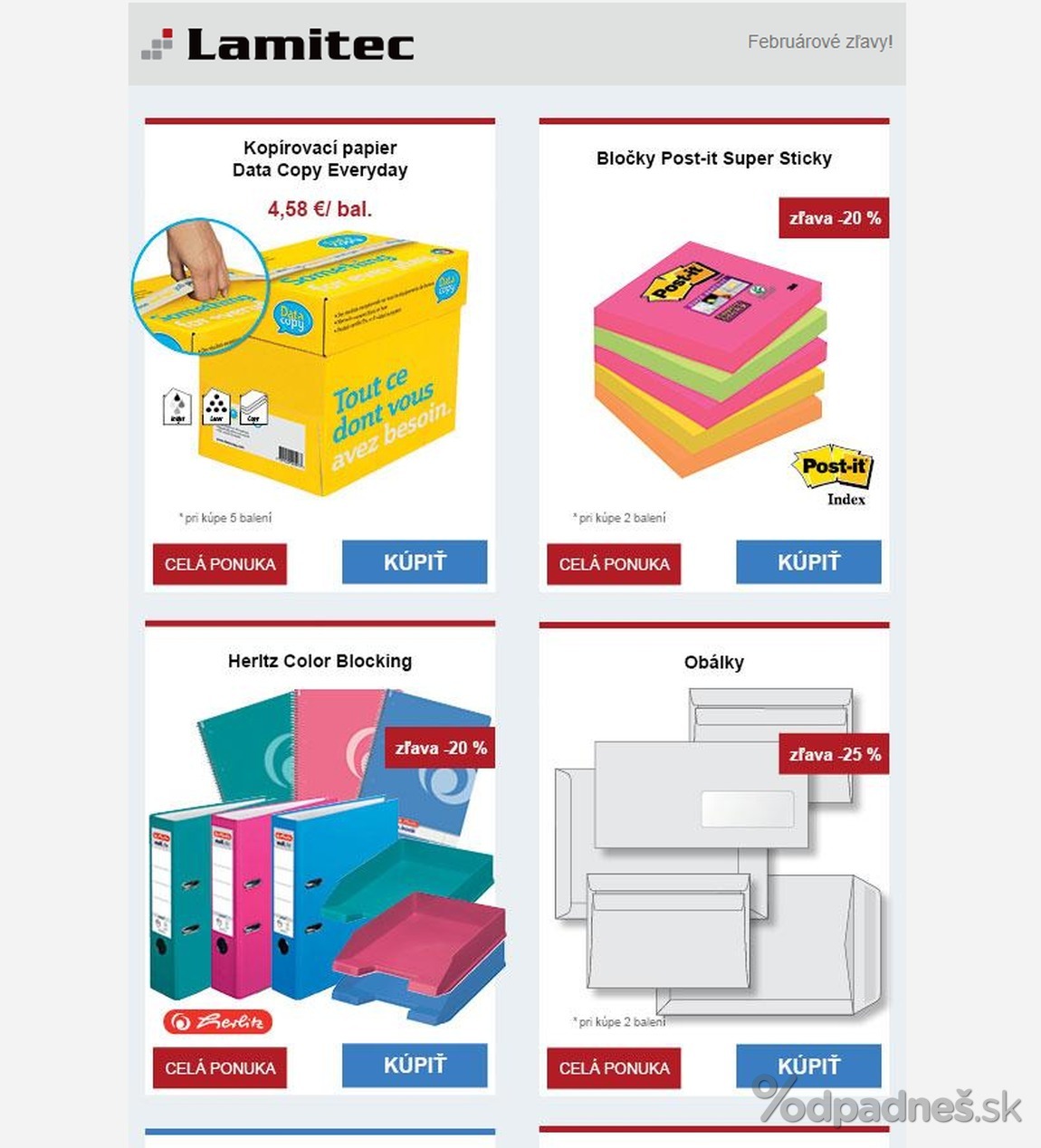View CELÁ PONUKA for Post-it Super Sticky
Image resolution: width=1041 pixels, height=1148 pixels.
(x=613, y=564)
